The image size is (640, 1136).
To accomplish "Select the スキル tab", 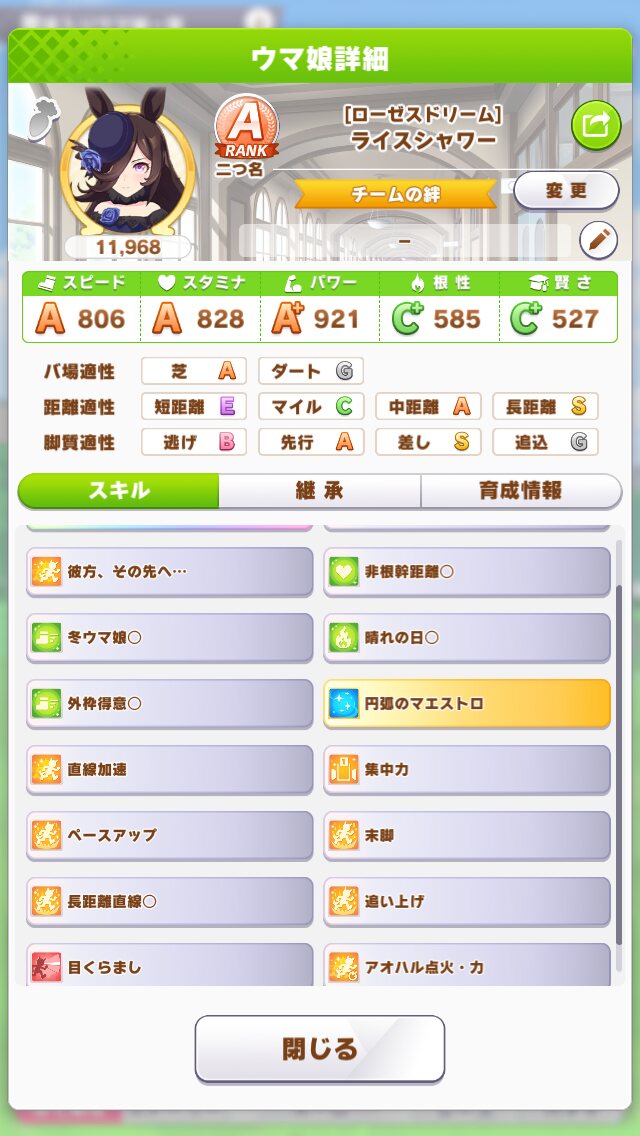I will [119, 491].
